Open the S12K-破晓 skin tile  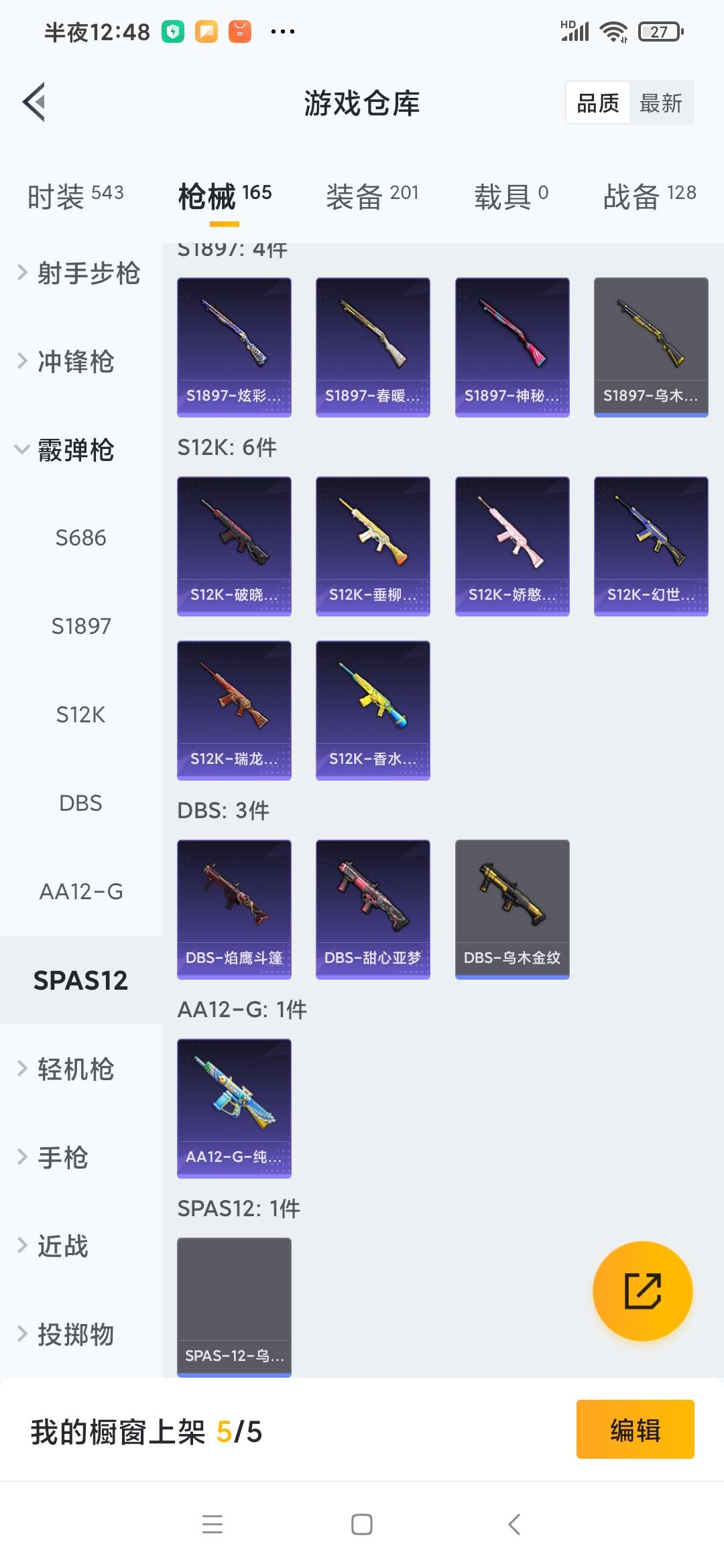(x=234, y=546)
